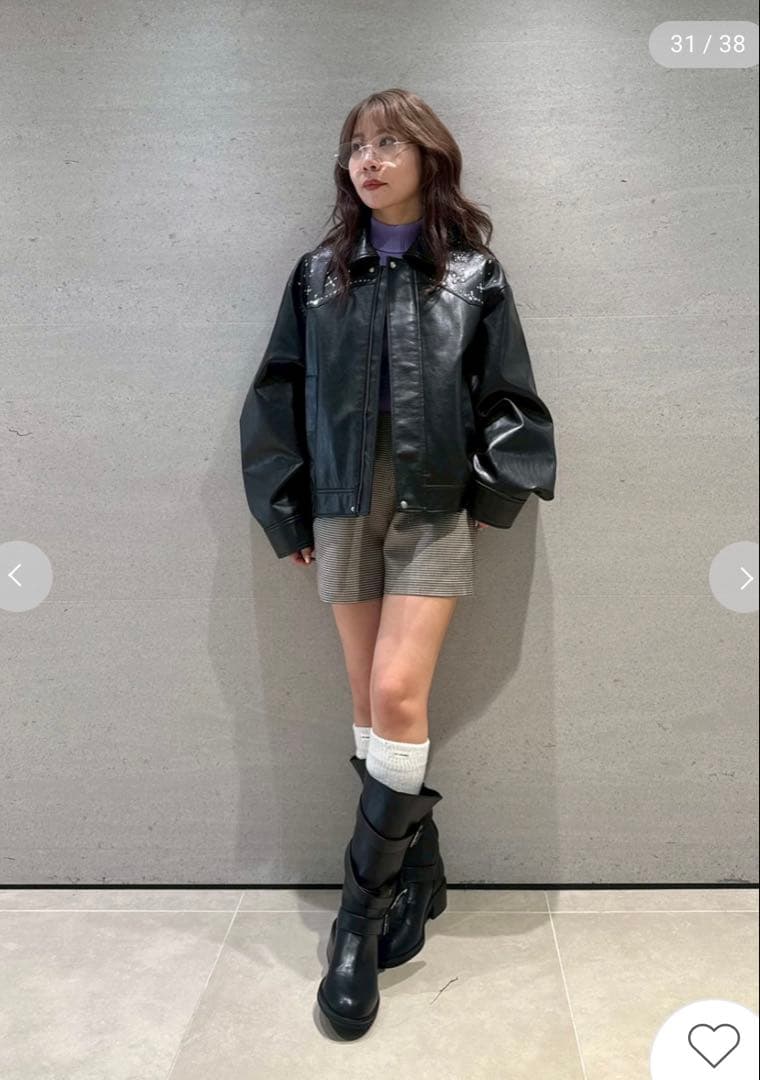Add this item to favorites with the heart
Viewport: 760px width, 1080px height.
tap(713, 1044)
